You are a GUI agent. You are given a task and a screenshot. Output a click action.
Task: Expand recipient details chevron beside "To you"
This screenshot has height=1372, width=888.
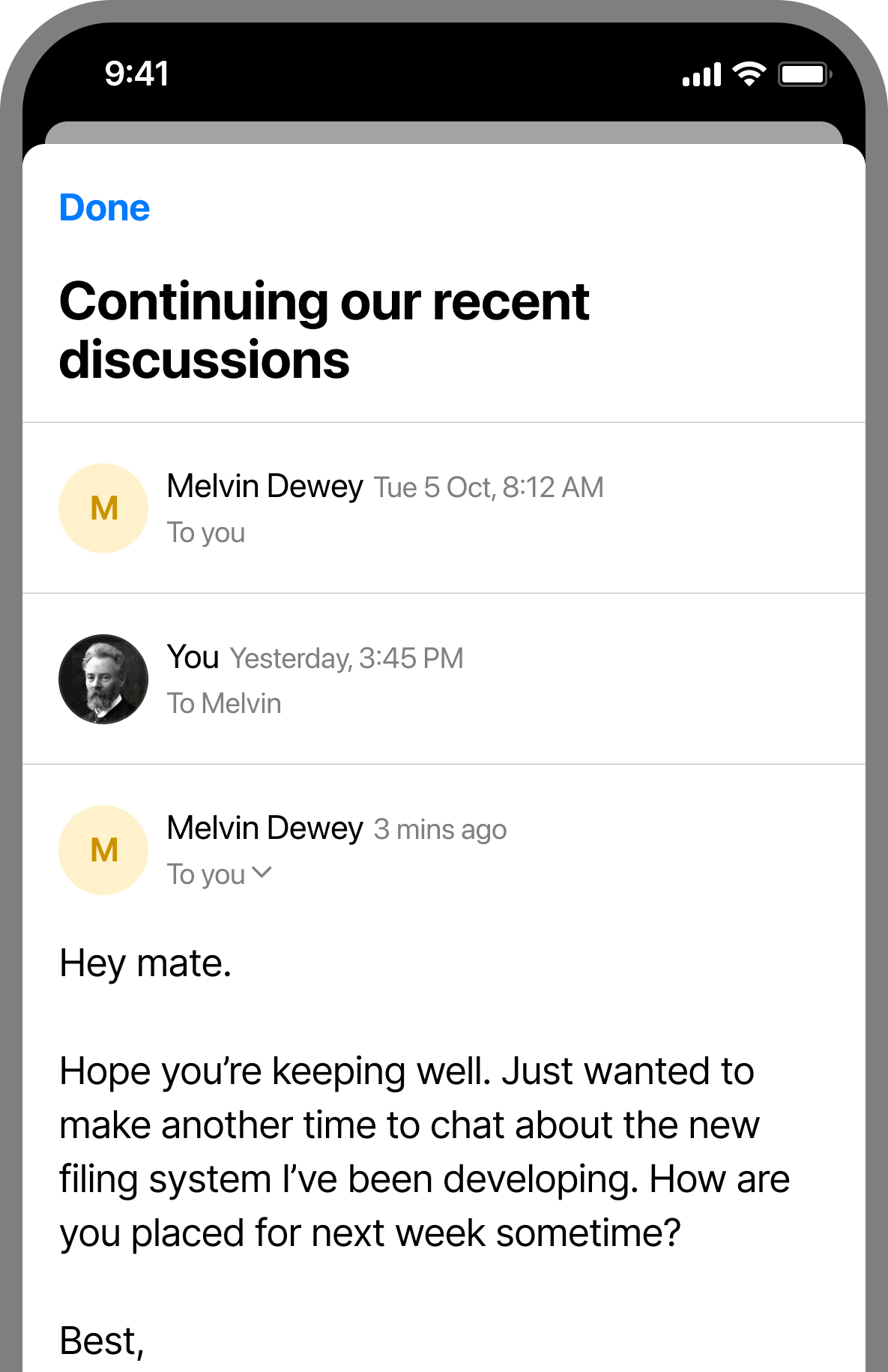pyautogui.click(x=262, y=873)
